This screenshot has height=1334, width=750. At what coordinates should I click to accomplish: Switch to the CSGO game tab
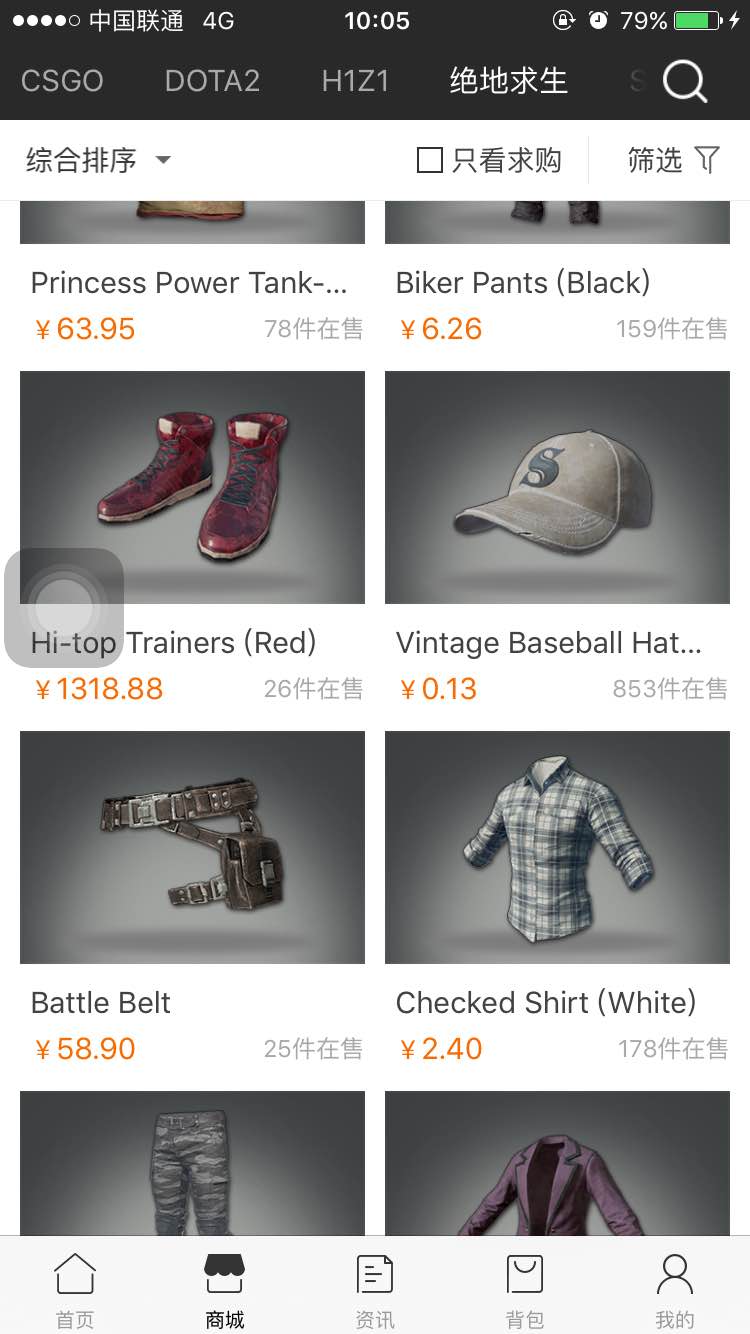pos(62,81)
